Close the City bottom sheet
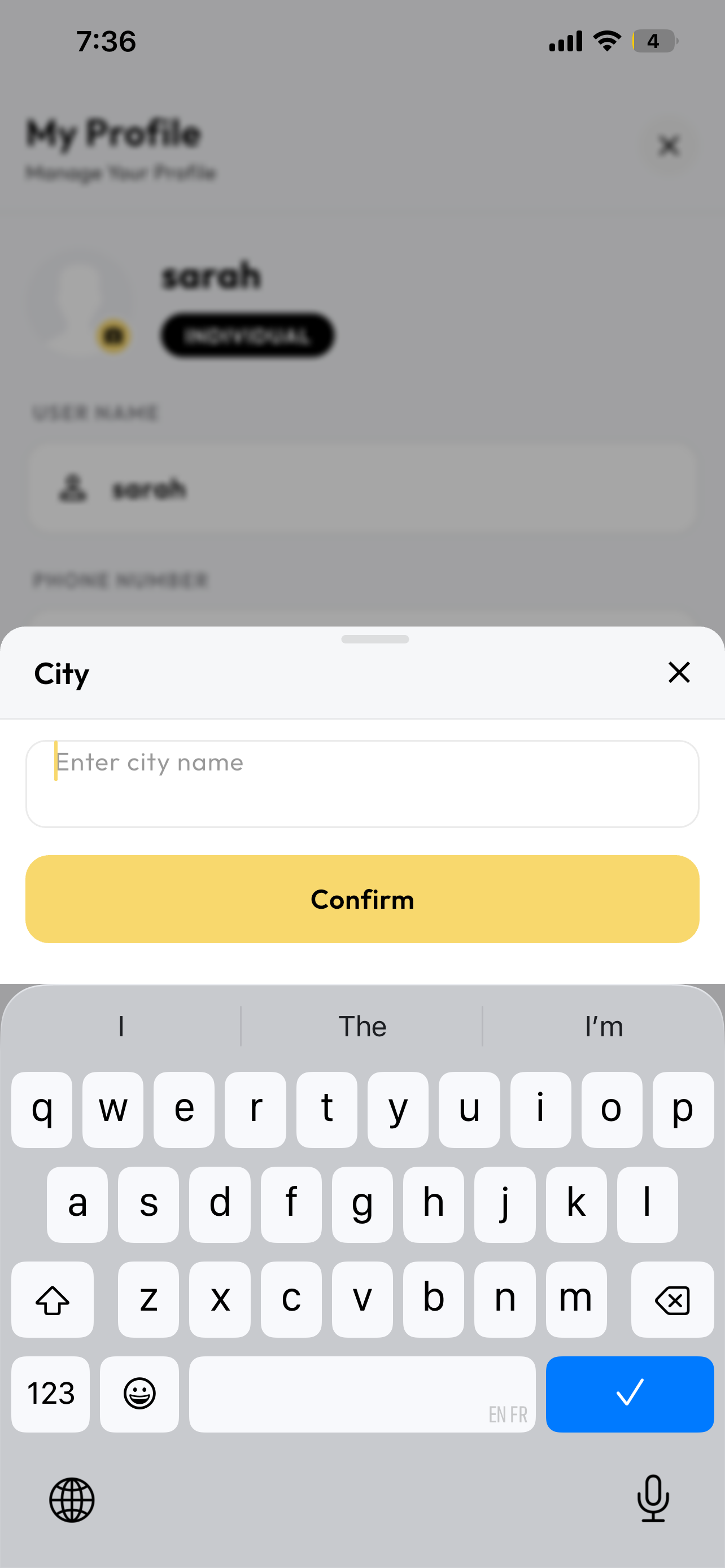 [679, 673]
